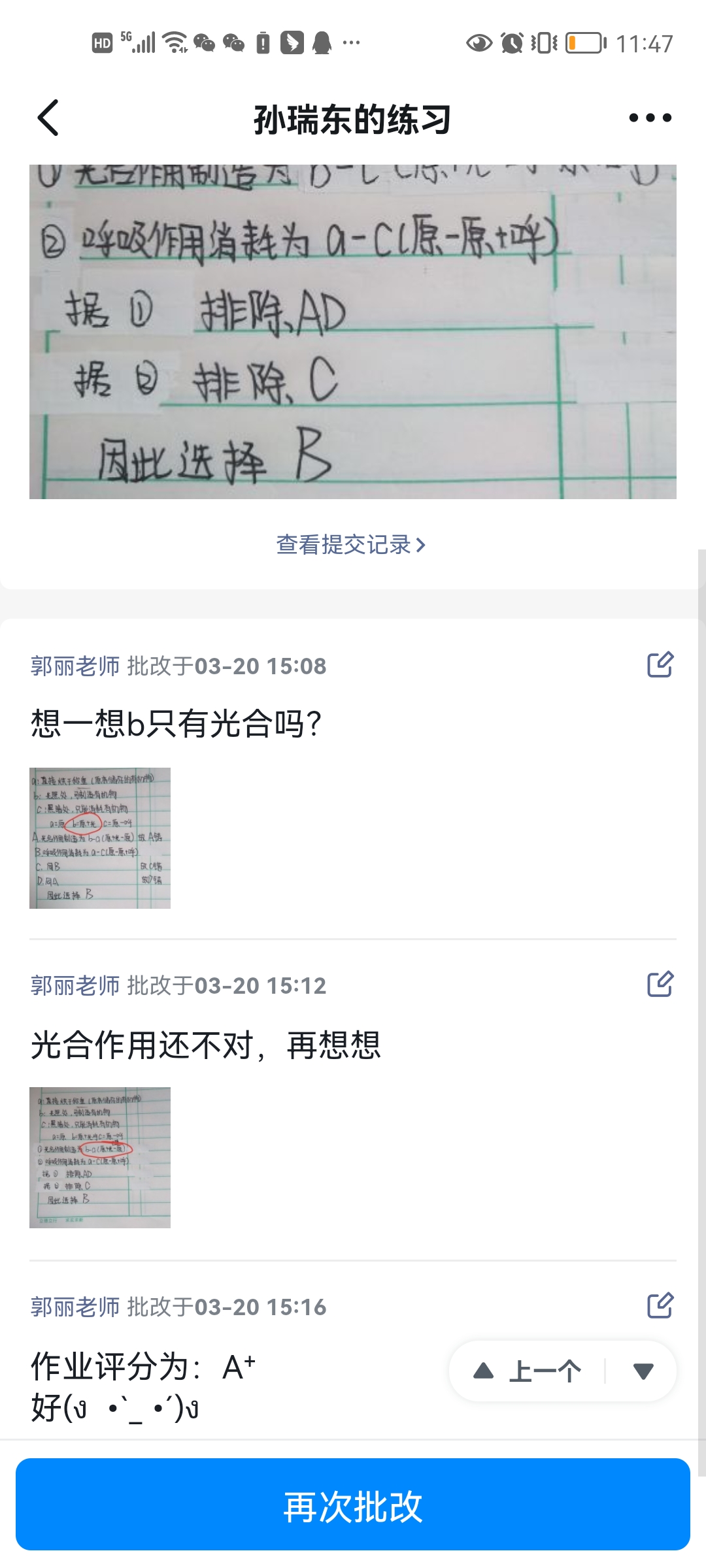Open image attached to 15:08 correction
The height and width of the screenshot is (1568, 706).
100,838
